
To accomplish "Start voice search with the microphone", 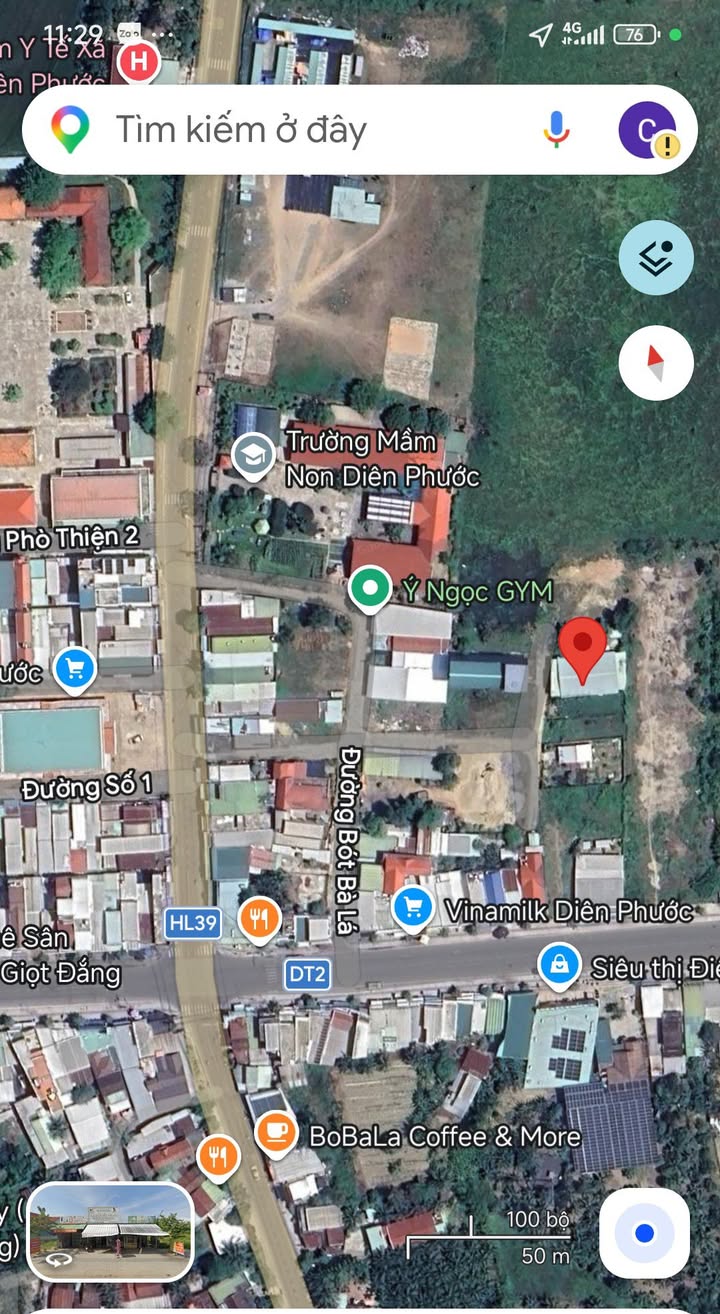I will [556, 130].
